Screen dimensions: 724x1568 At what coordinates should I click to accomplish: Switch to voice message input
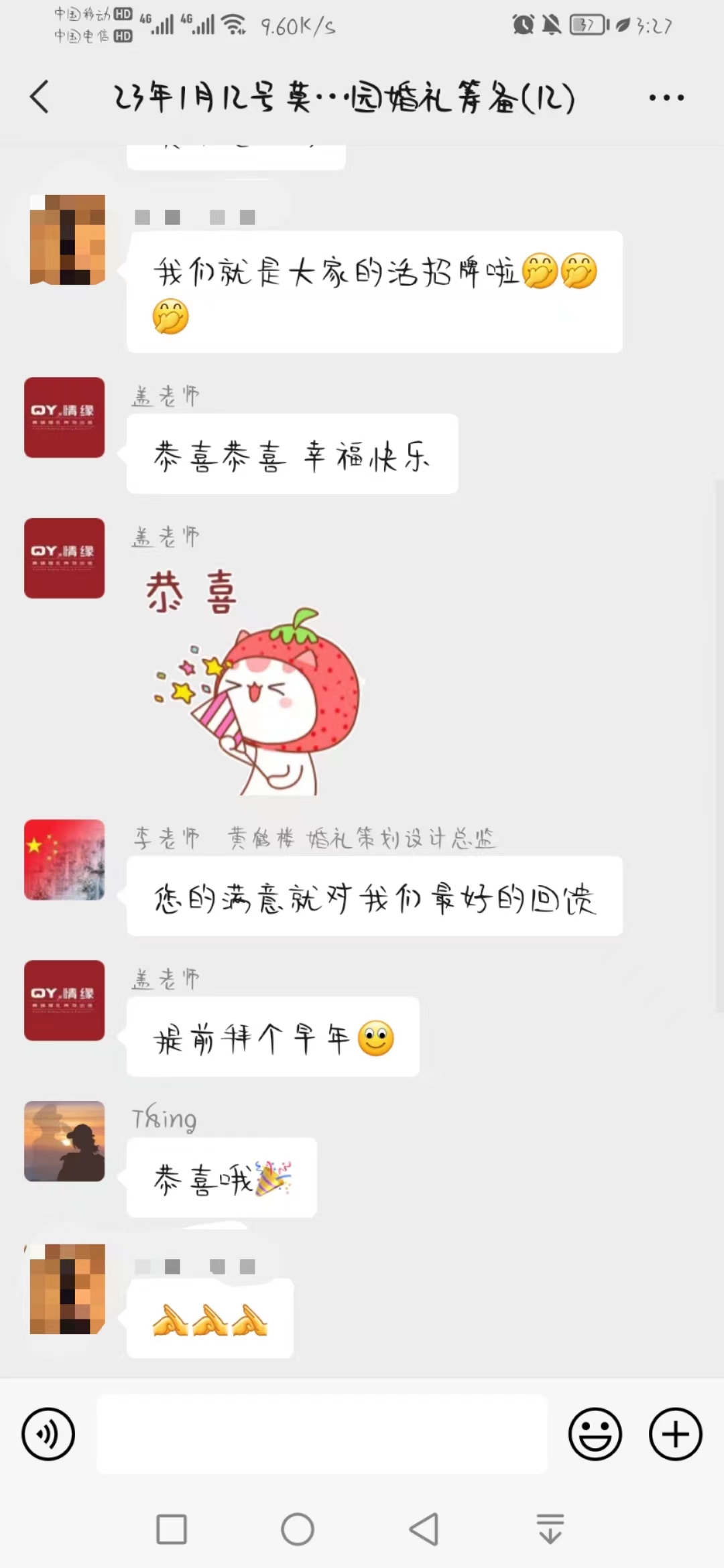pyautogui.click(x=48, y=1434)
